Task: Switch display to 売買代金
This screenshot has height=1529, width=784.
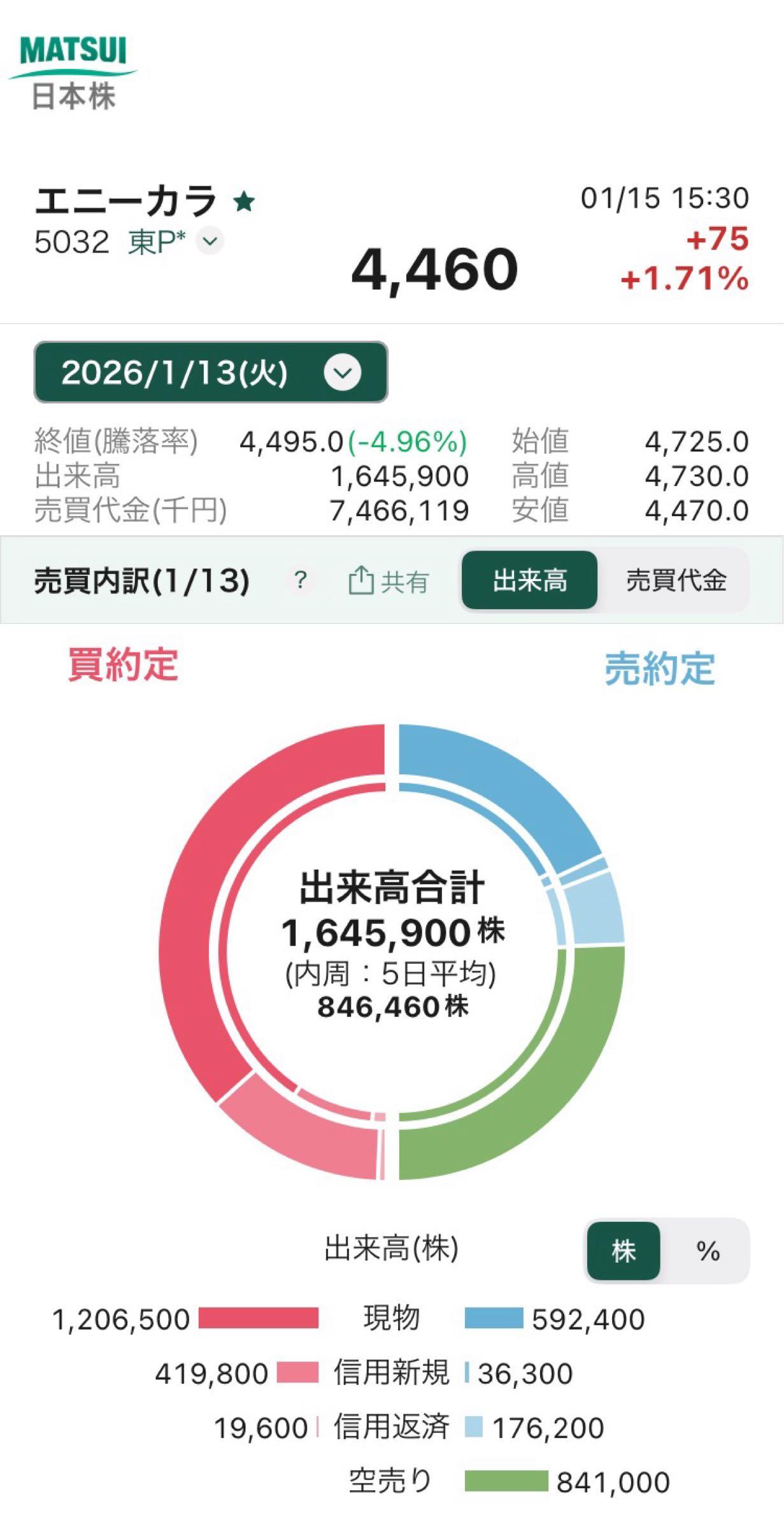Action: [675, 581]
